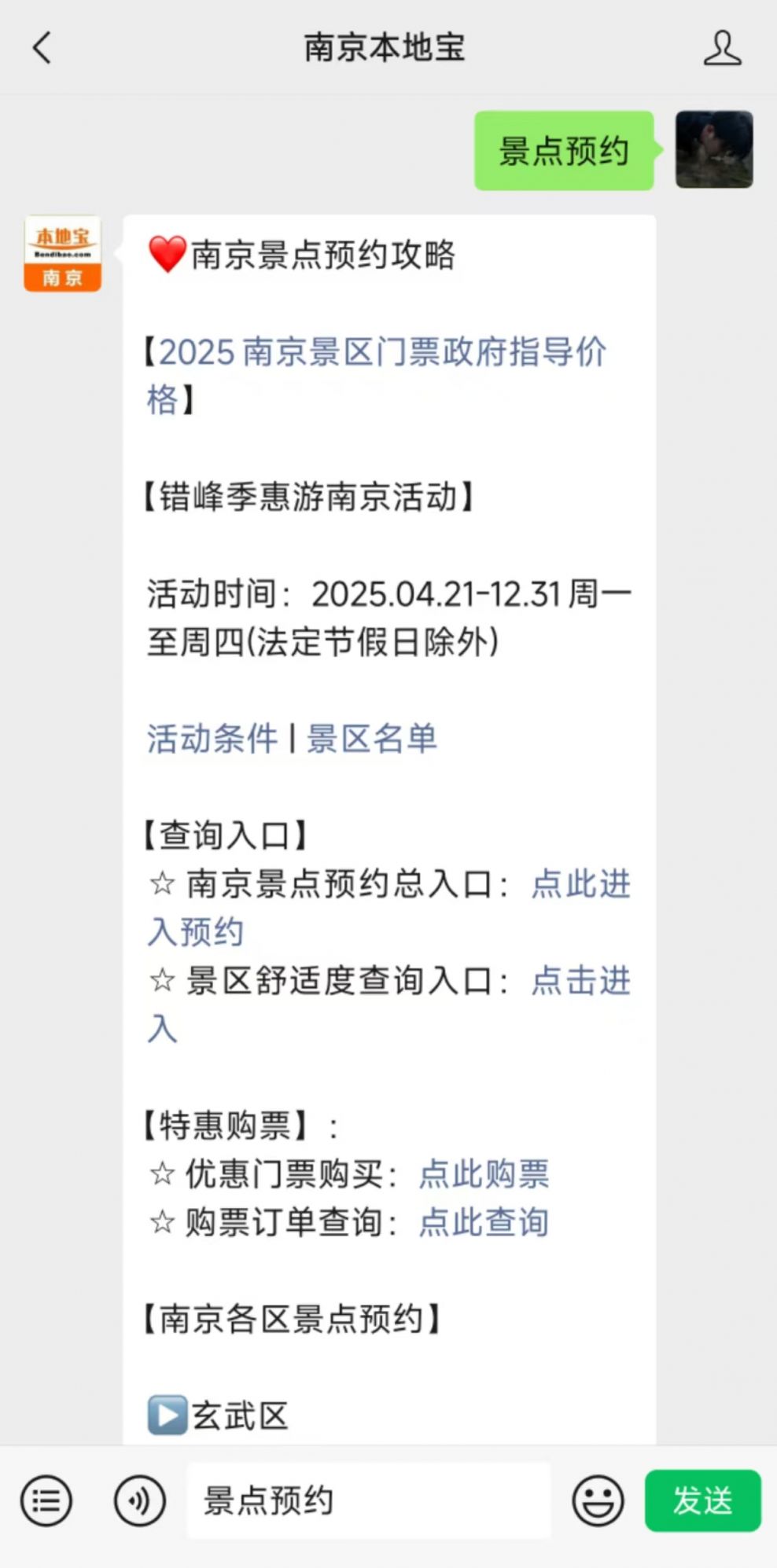Send the message with 发送
The image size is (777, 1568).
point(703,1500)
